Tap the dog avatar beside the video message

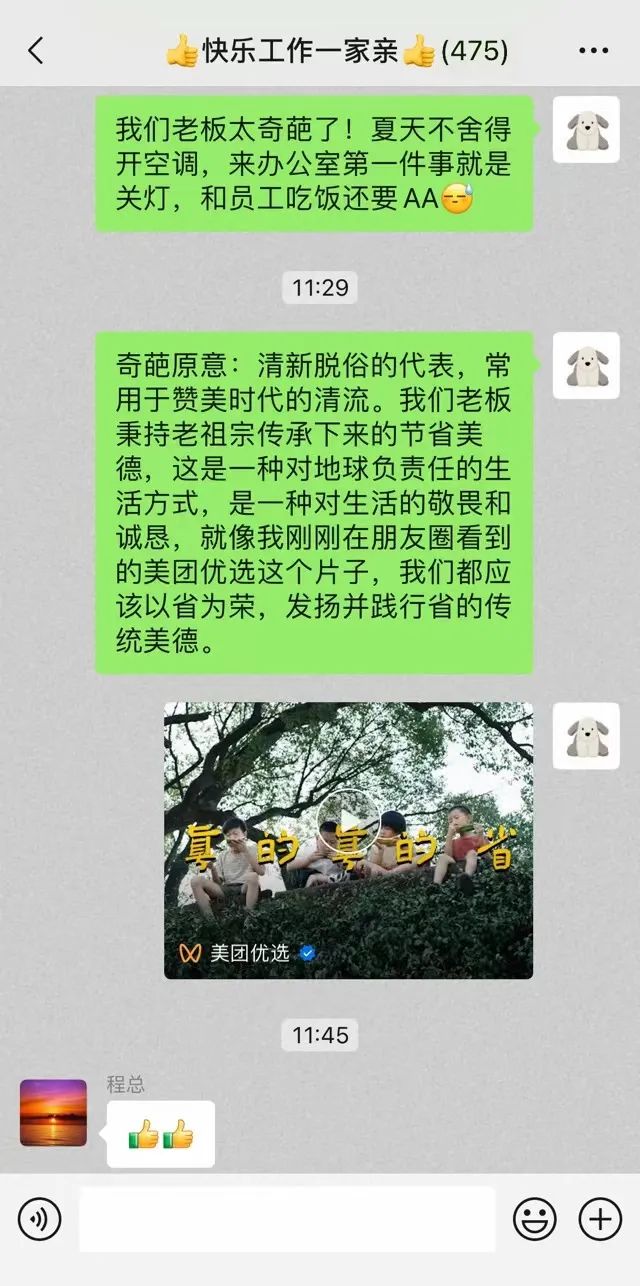click(x=586, y=736)
